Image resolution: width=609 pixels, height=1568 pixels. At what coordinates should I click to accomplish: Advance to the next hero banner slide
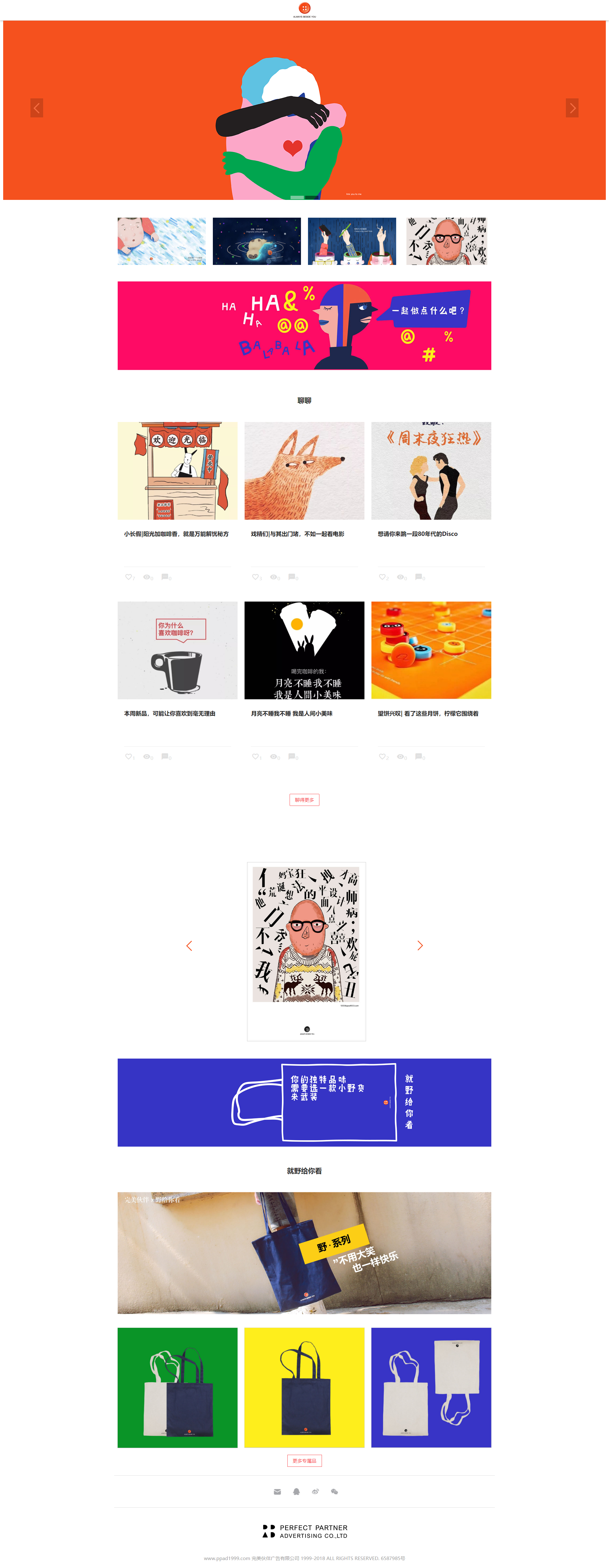pyautogui.click(x=572, y=108)
